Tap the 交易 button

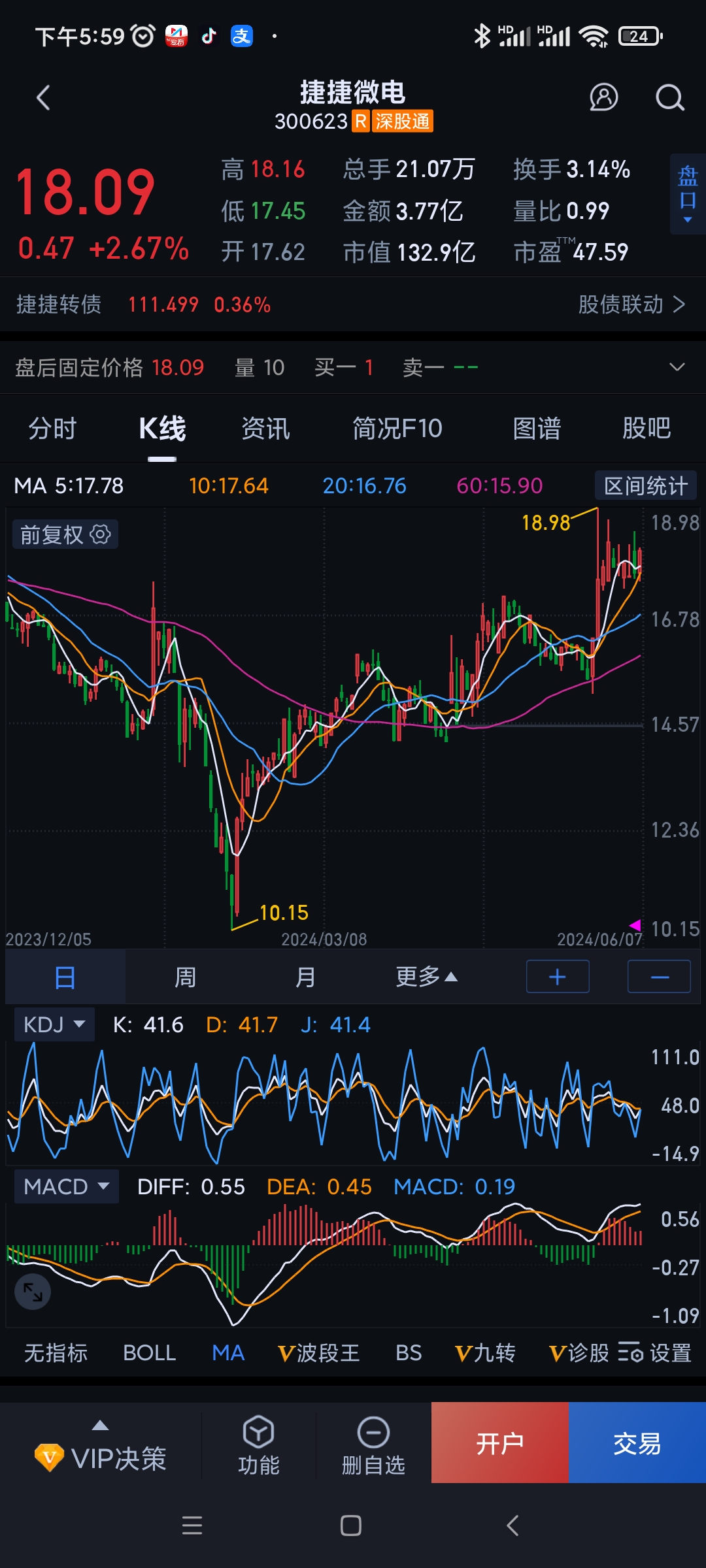[637, 1443]
